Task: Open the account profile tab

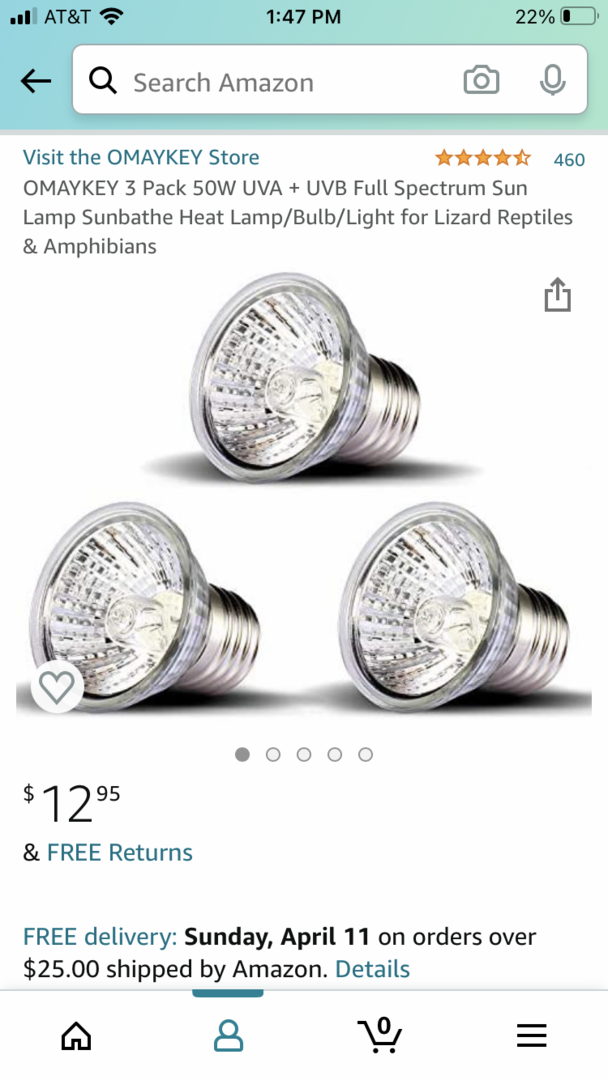Action: pyautogui.click(x=228, y=1036)
